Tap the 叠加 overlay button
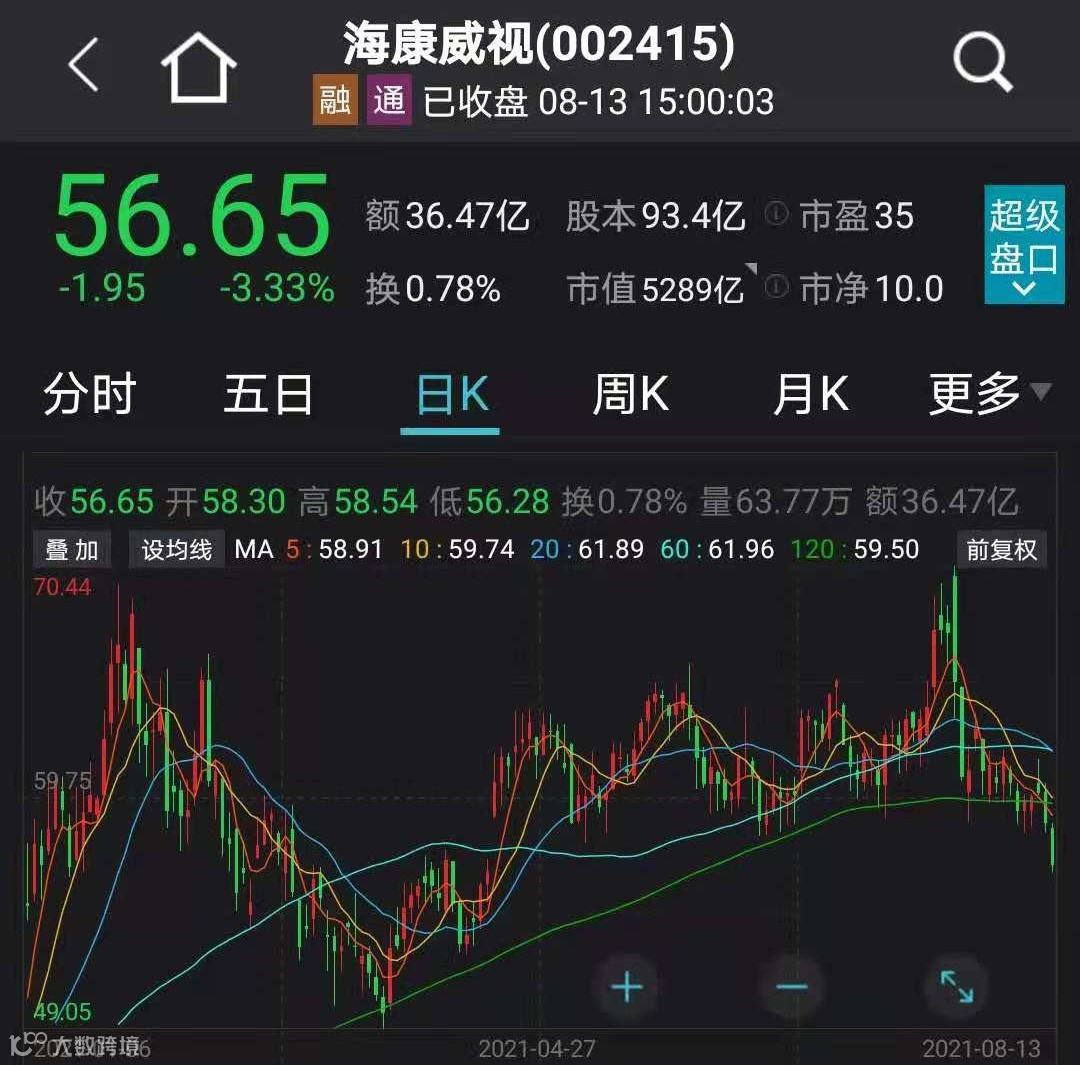Screen dimensions: 1080x1065 coord(72,549)
